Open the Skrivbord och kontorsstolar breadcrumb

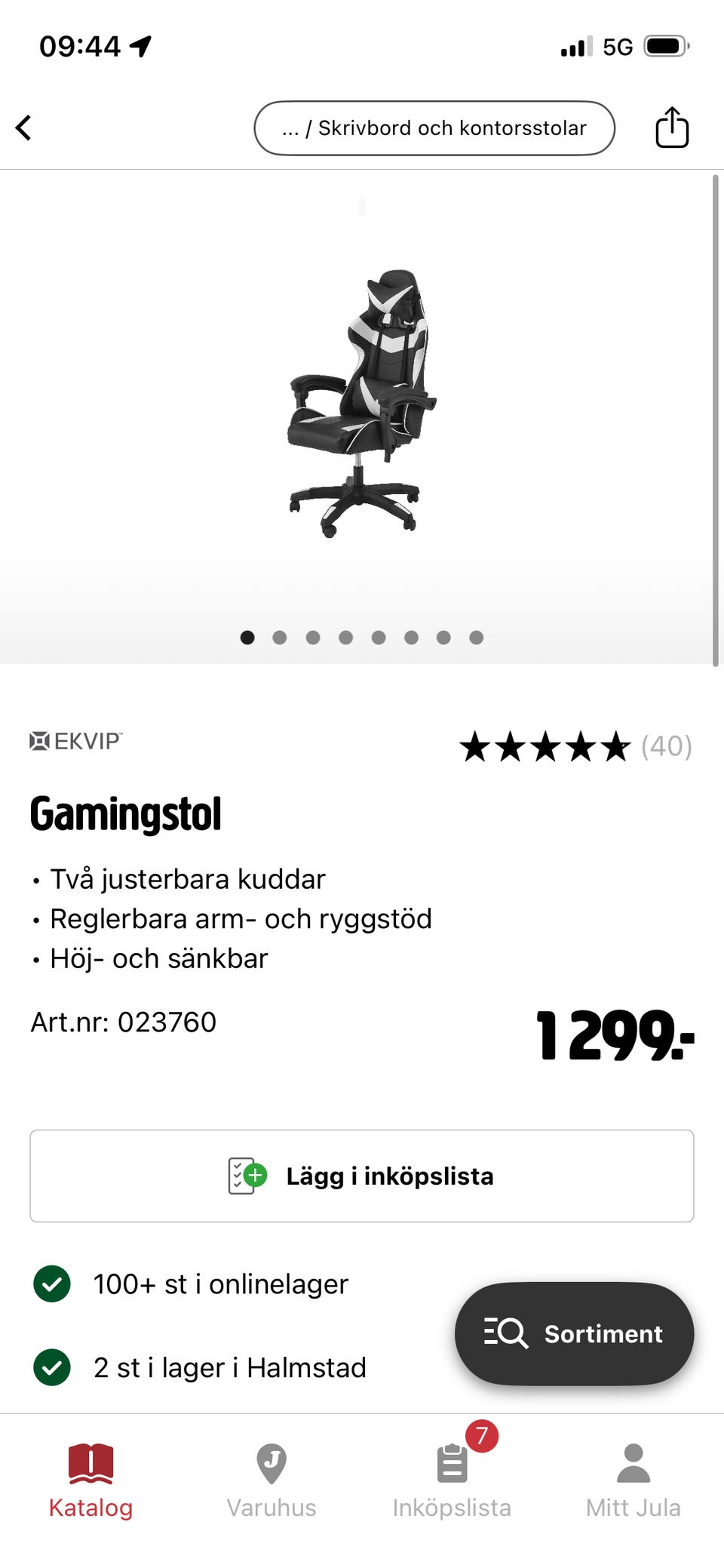pyautogui.click(x=434, y=128)
